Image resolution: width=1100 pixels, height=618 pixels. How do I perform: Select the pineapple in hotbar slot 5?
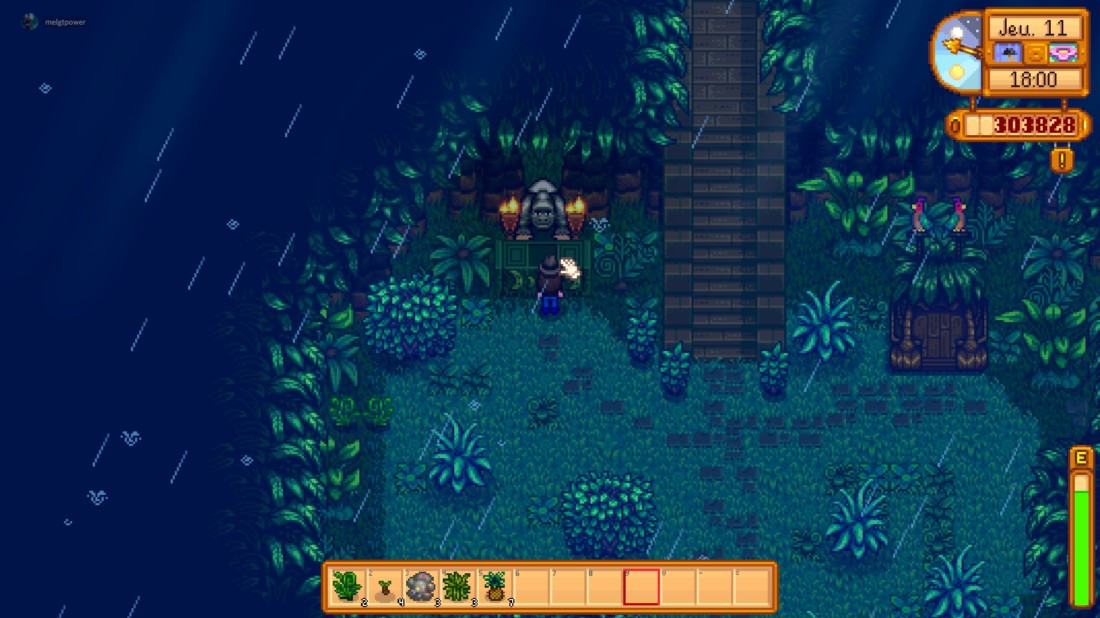tap(494, 586)
